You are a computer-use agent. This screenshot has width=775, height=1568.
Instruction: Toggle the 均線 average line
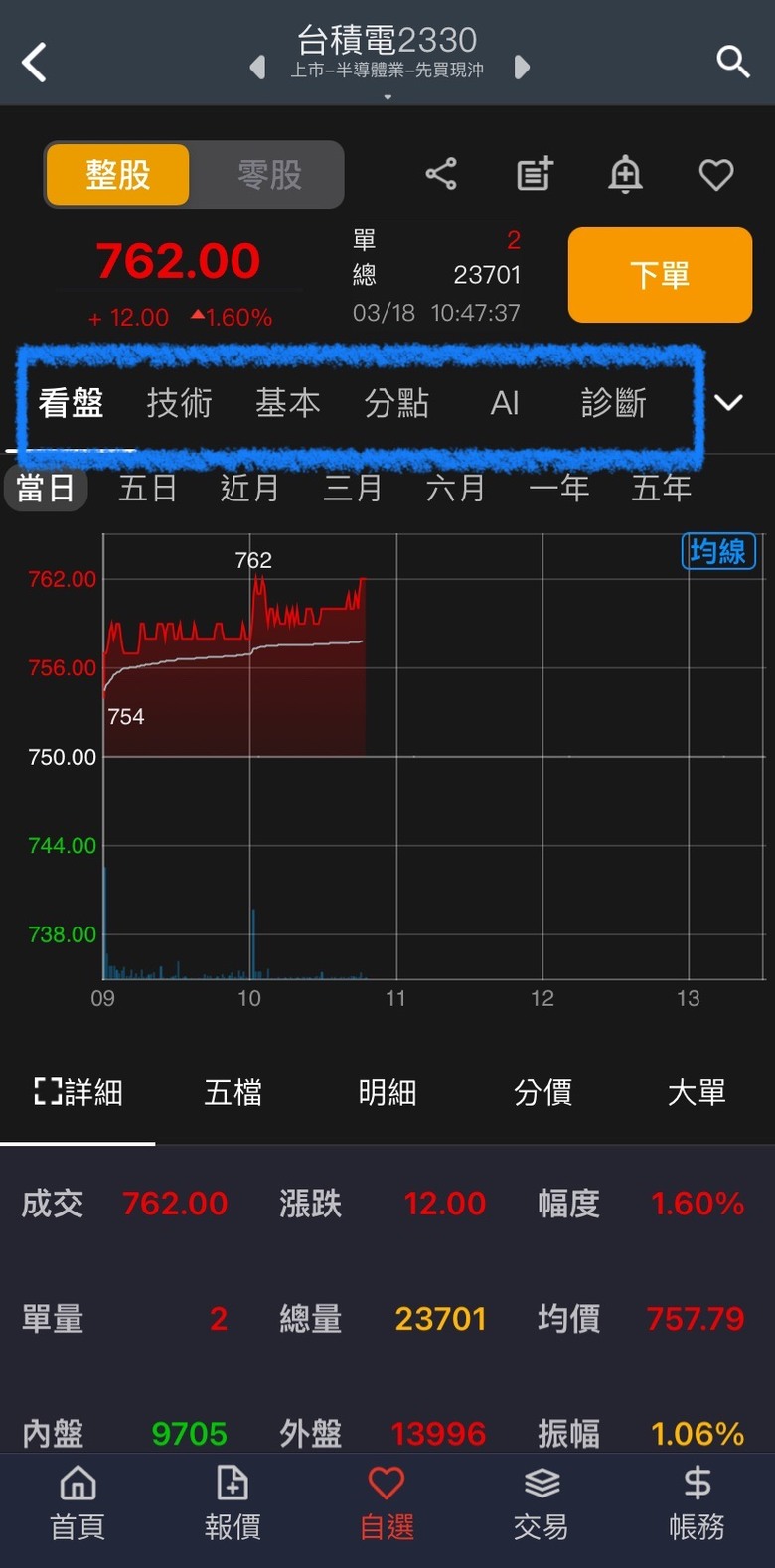718,551
